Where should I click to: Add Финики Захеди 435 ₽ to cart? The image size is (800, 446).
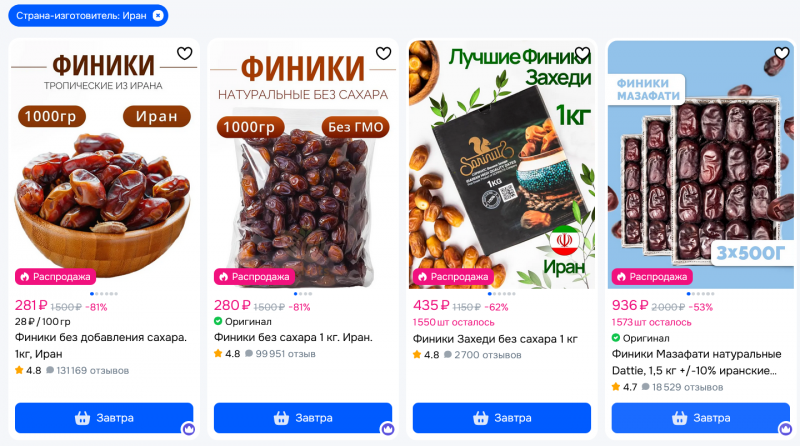click(502, 417)
